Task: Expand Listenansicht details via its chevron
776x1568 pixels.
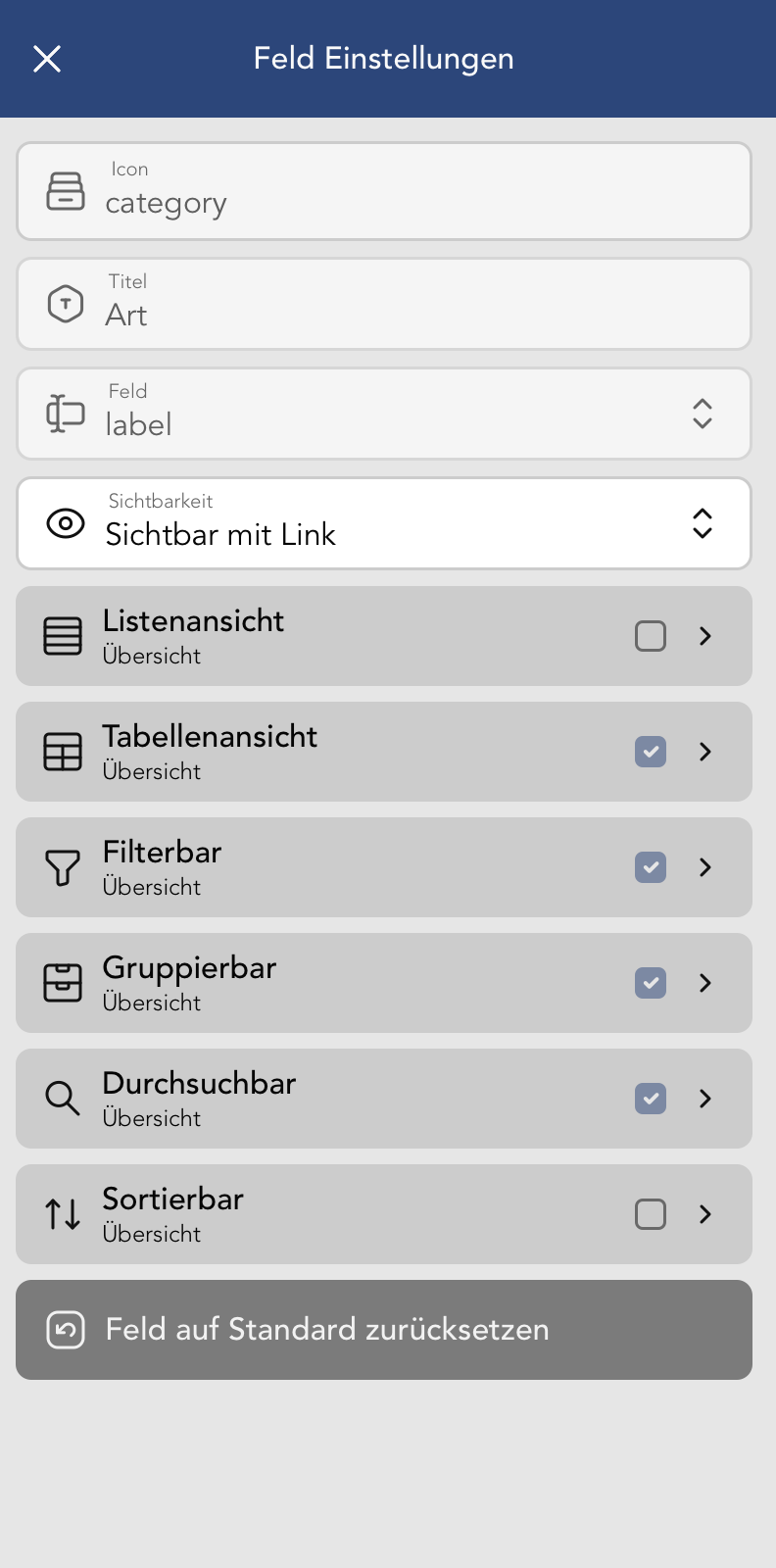Action: (705, 636)
